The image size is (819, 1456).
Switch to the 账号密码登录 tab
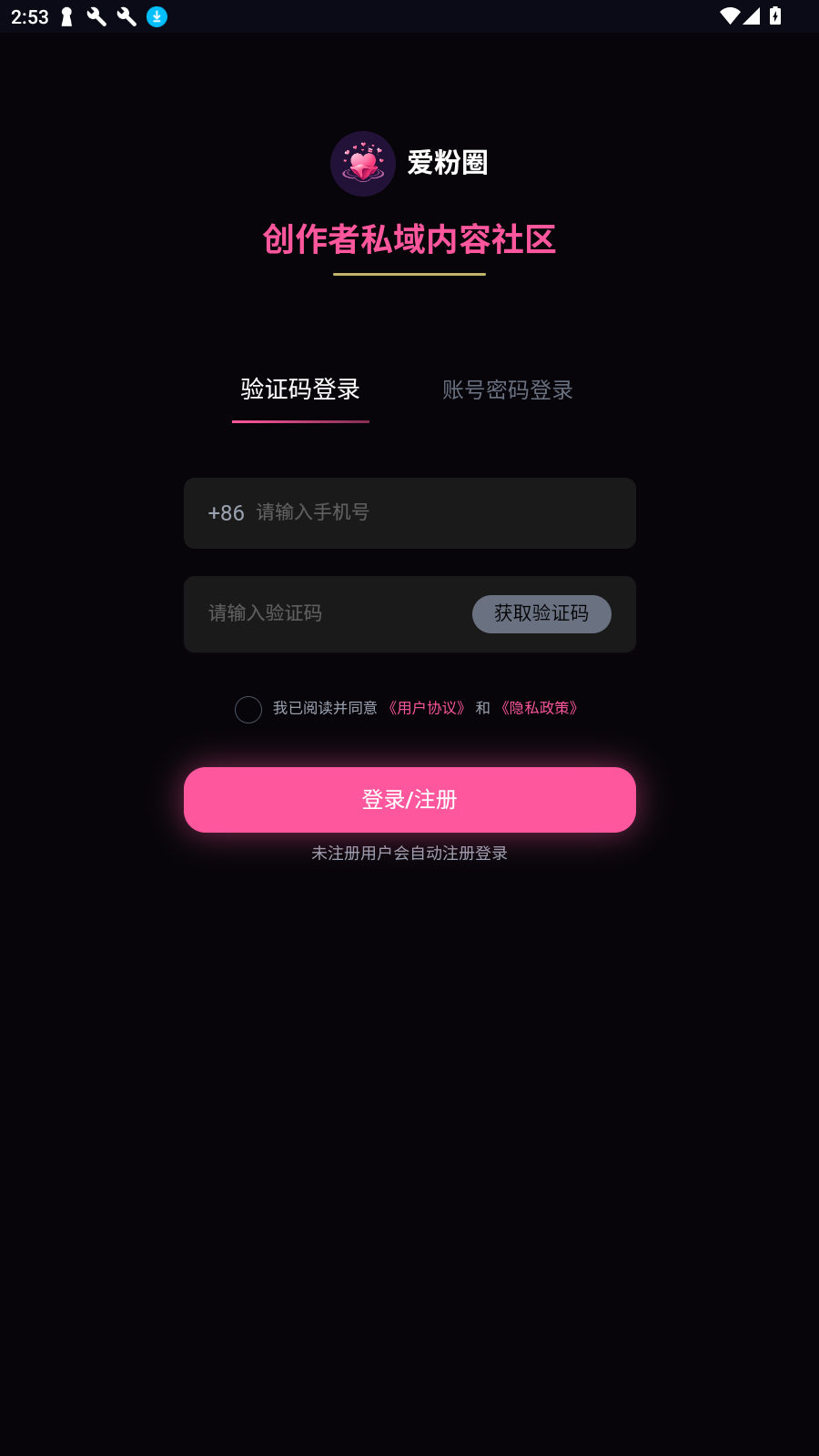508,389
